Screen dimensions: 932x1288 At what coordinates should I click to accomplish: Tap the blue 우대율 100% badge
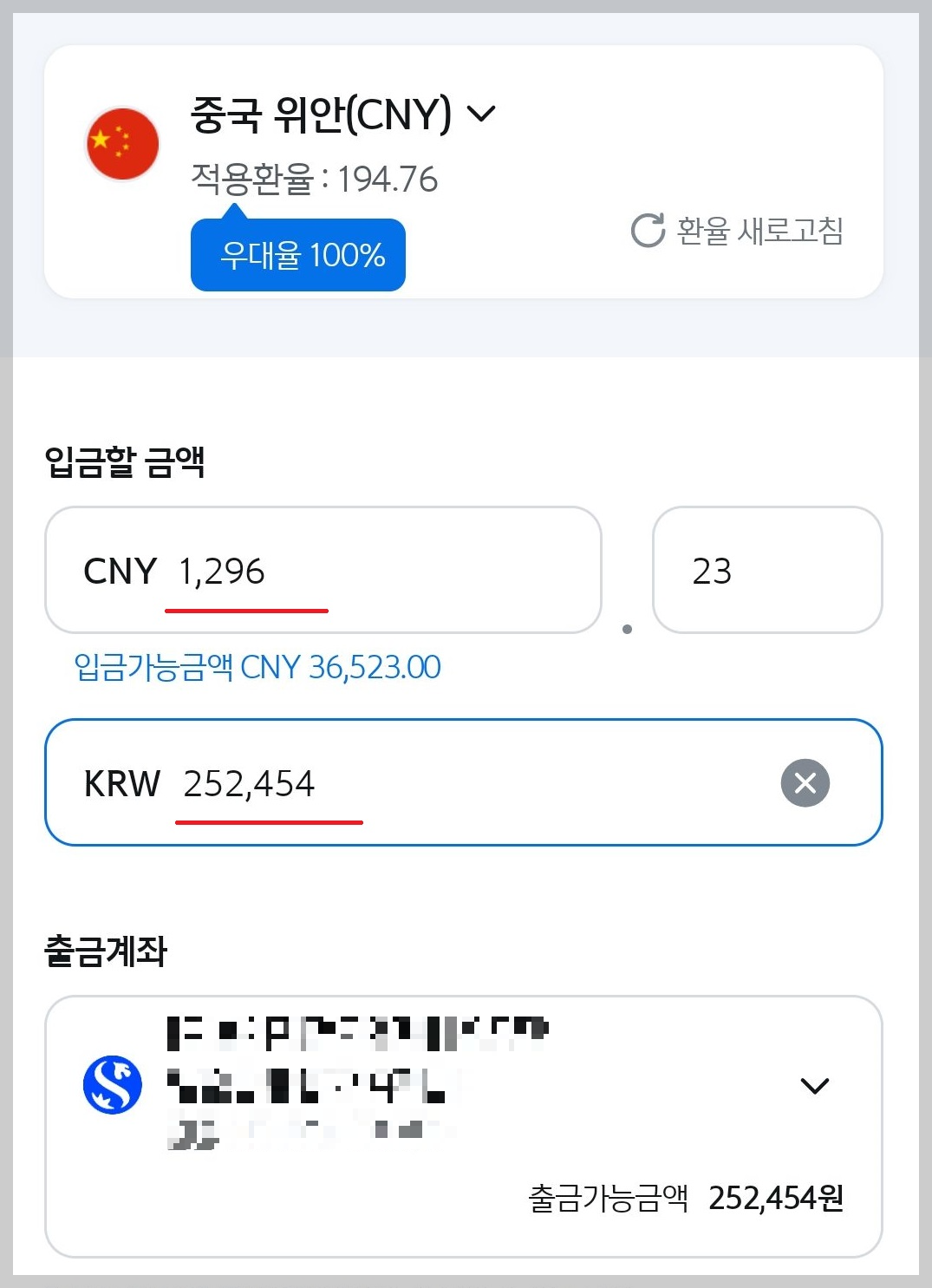click(297, 254)
